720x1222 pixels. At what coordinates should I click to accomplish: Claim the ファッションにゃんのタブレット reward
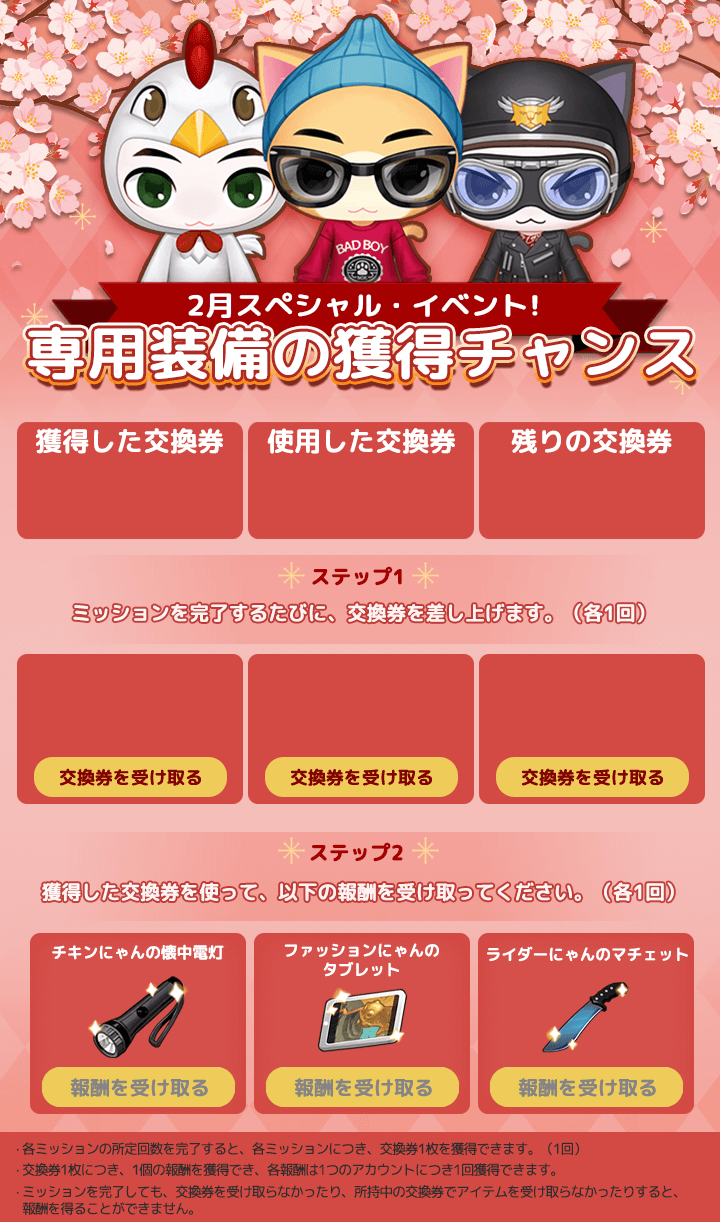362,1087
